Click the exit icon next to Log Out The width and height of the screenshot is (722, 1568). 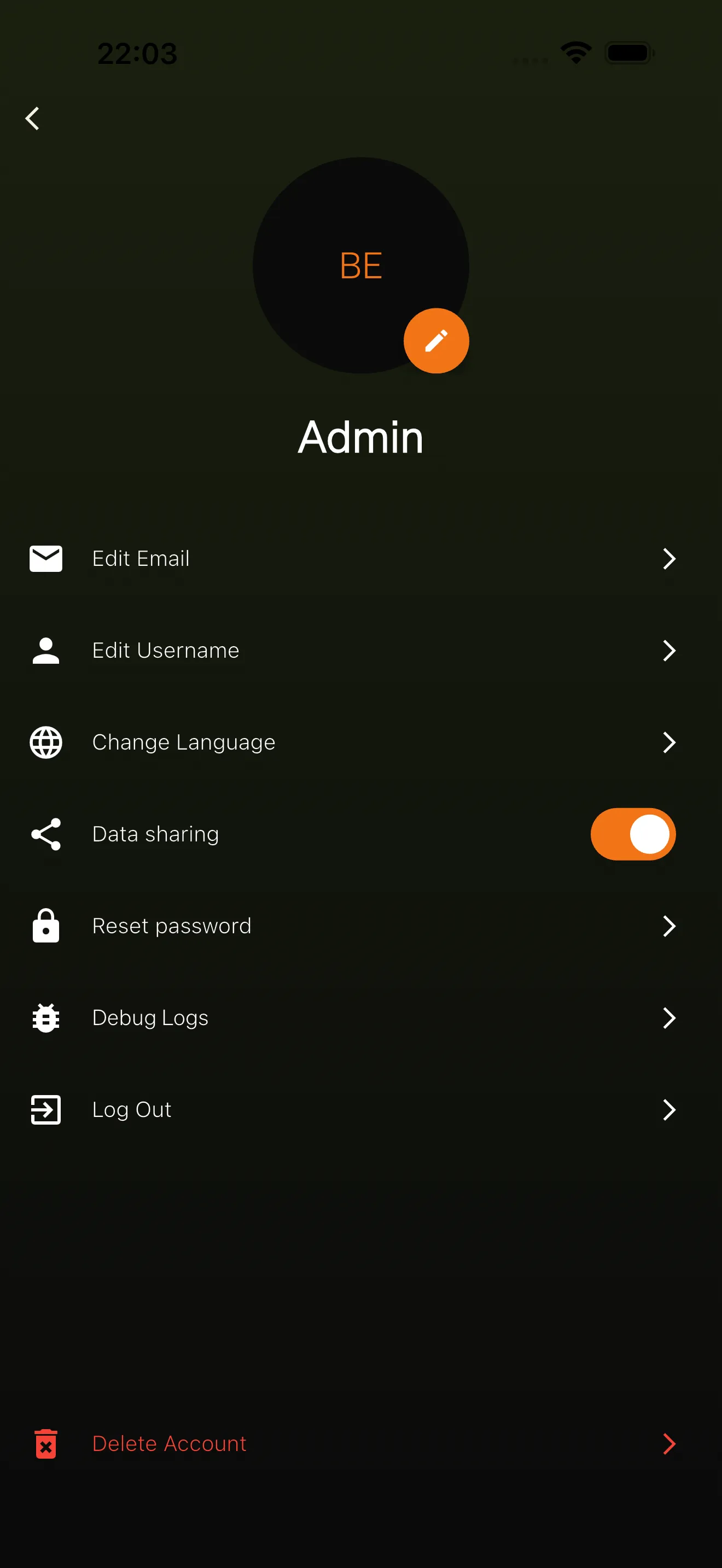pyautogui.click(x=45, y=1110)
